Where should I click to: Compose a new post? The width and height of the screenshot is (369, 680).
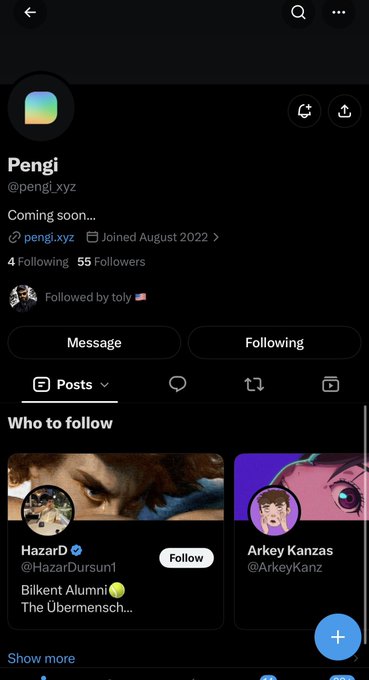pos(338,637)
